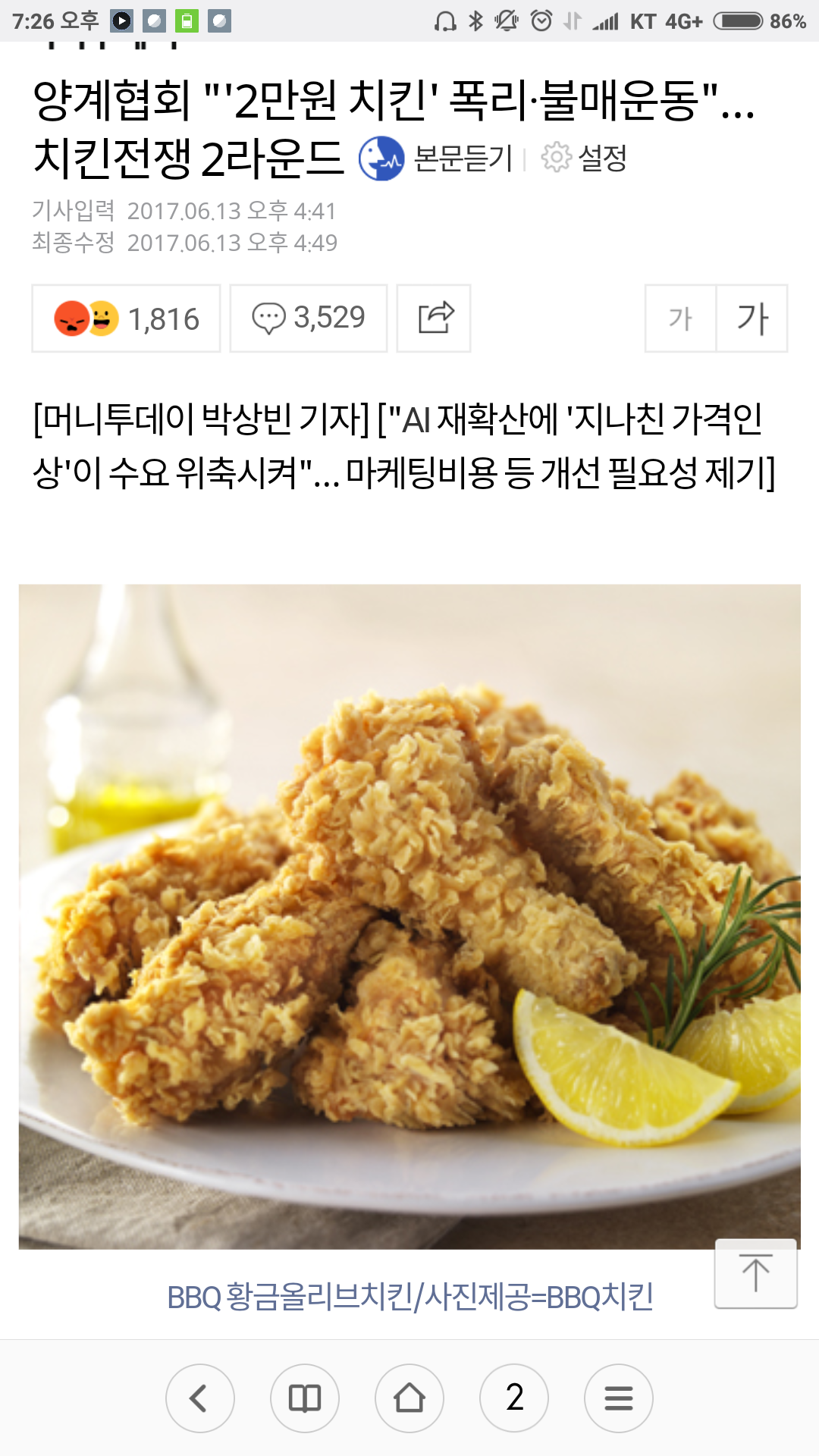Decrease the text size with small 가
Image resolution: width=819 pixels, height=1456 pixels.
[680, 318]
